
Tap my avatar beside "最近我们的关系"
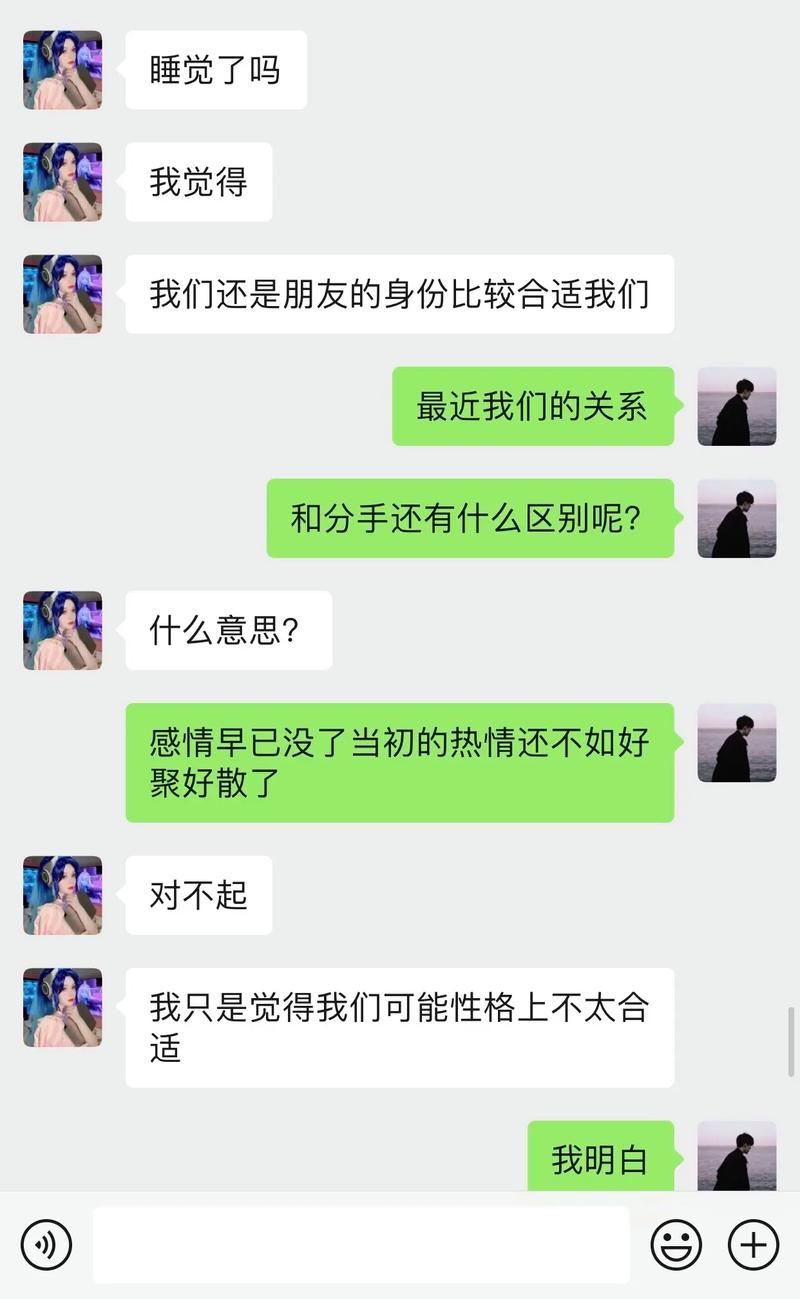[x=737, y=406]
